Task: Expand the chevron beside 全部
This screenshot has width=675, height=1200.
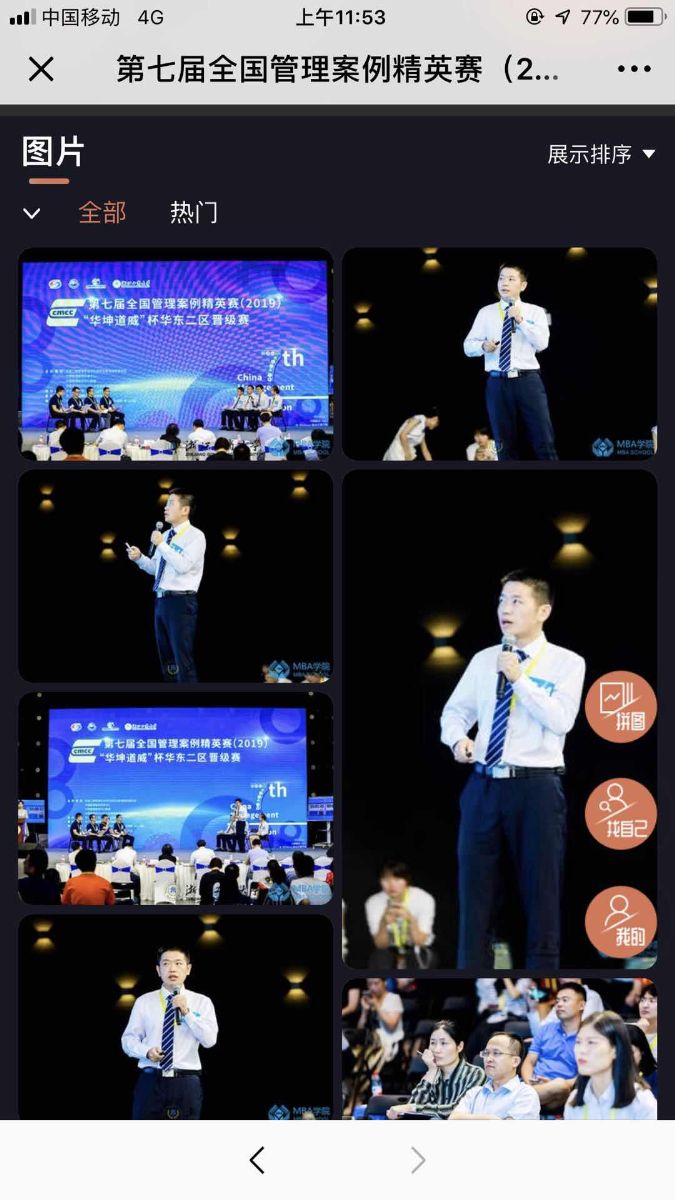Action: point(31,213)
